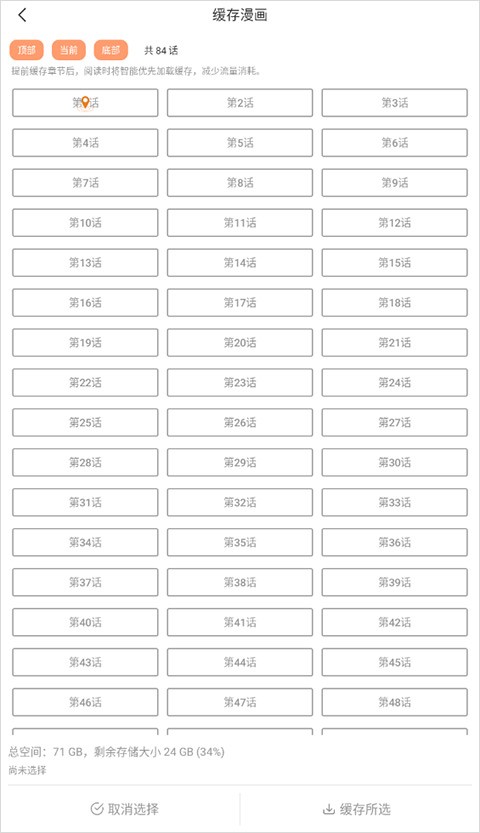Screen dimensions: 480x833
Task: Select chapter 第2话
Action: click(240, 103)
